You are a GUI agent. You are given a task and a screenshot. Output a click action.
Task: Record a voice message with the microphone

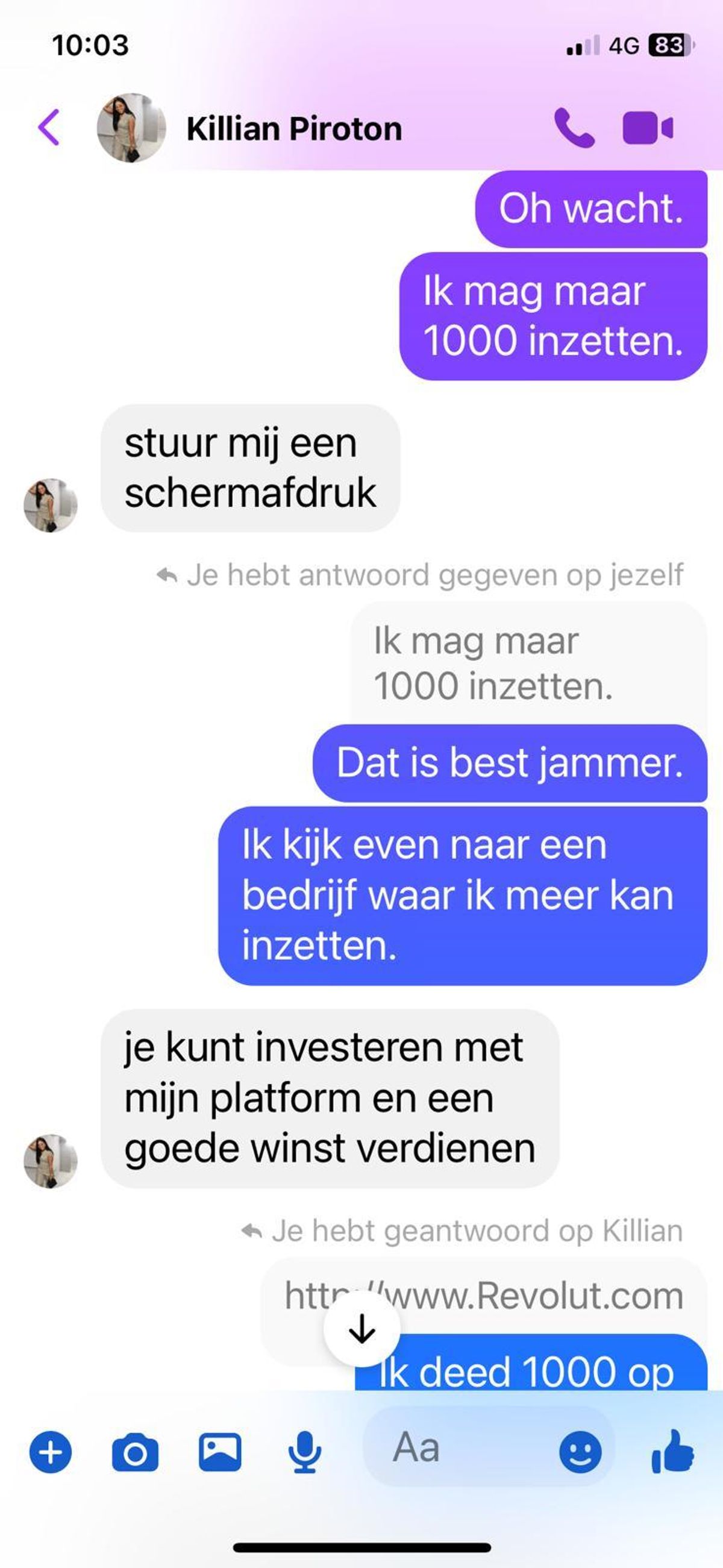(x=304, y=1452)
